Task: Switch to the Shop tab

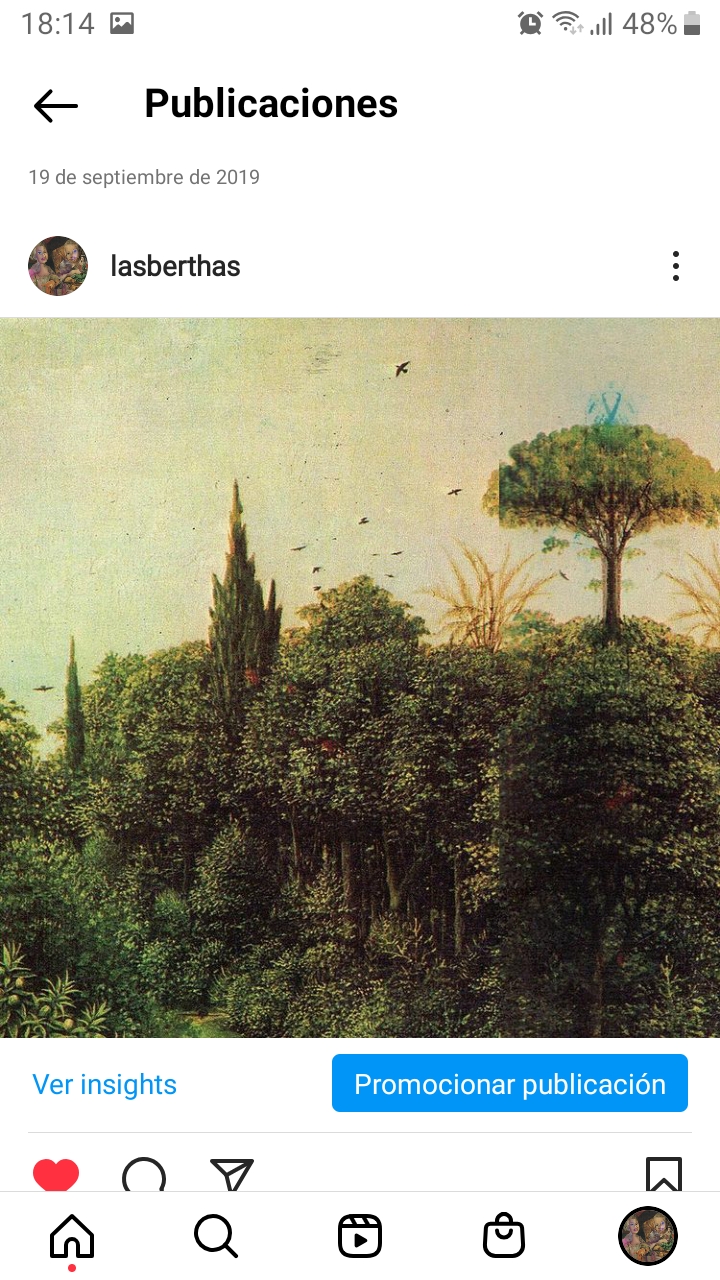Action: 504,1237
